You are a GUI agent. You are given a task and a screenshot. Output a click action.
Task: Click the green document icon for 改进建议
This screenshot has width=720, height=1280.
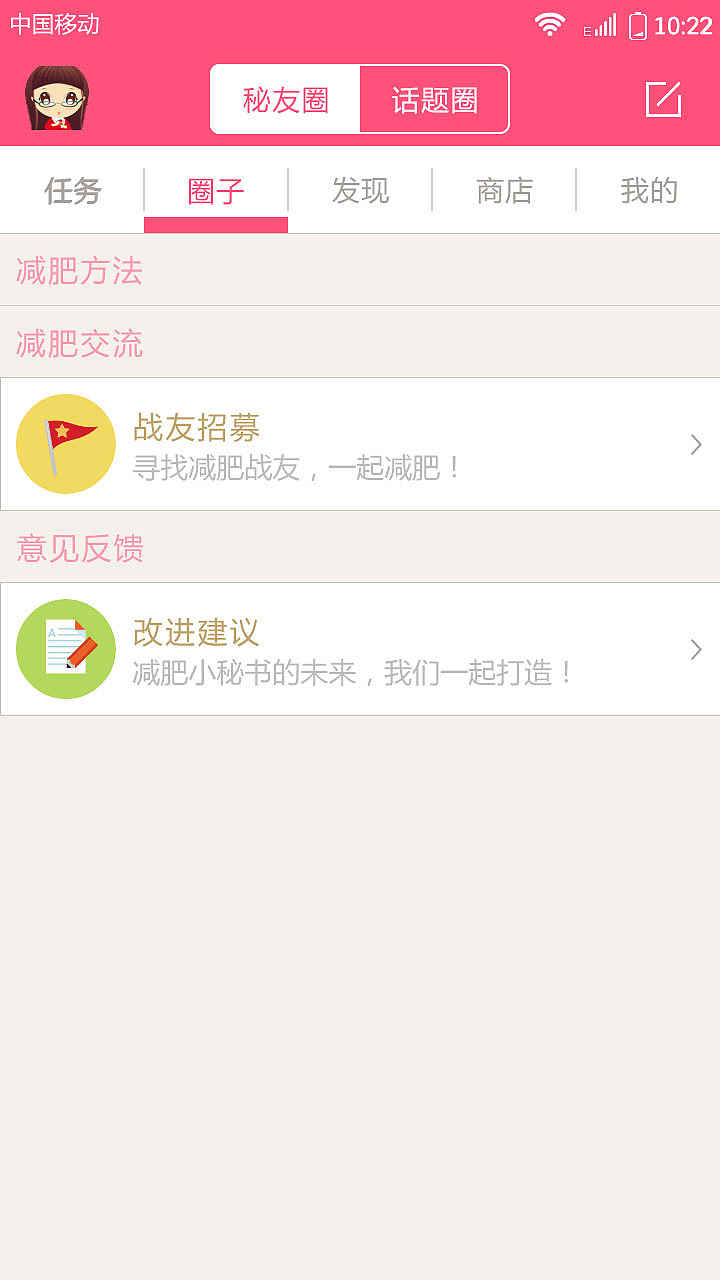coord(66,648)
